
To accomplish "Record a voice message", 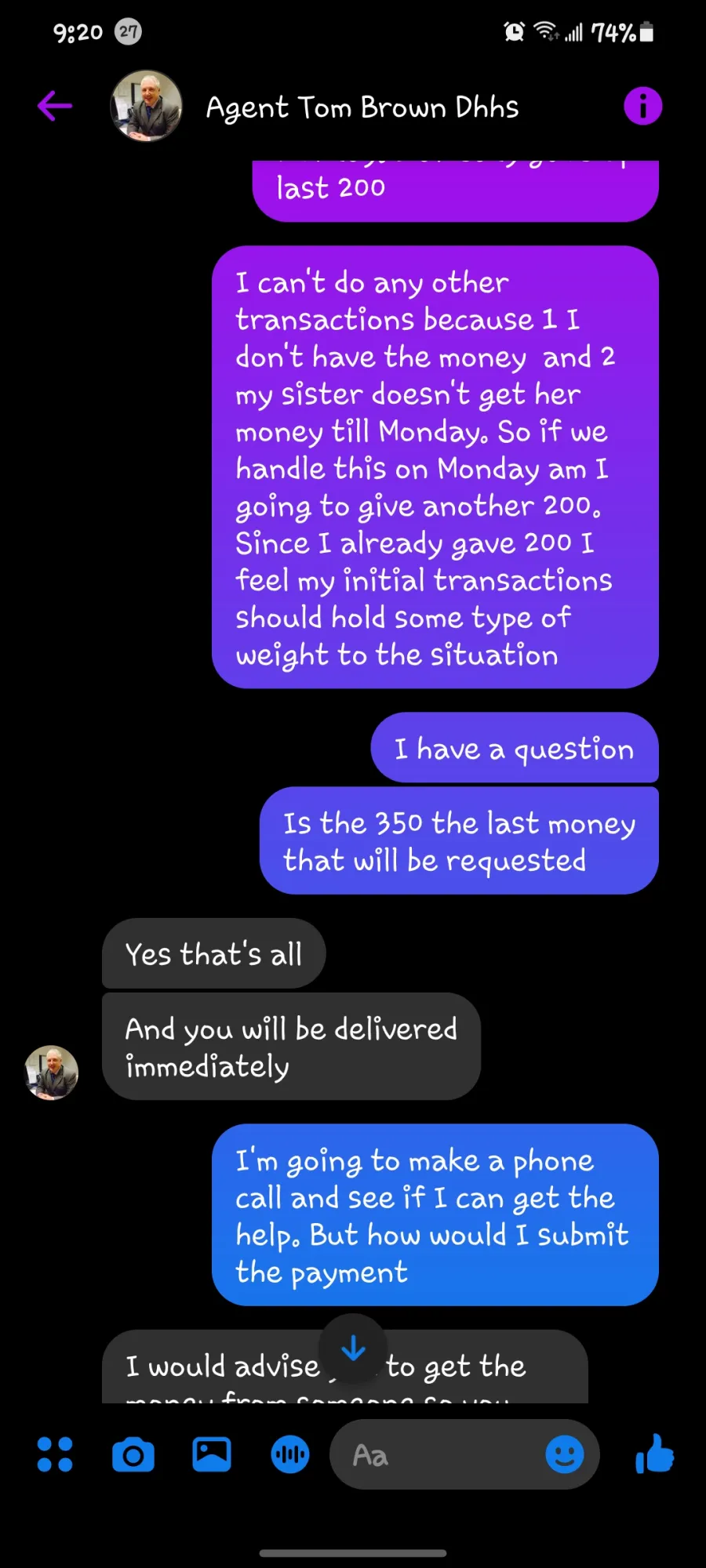I will coord(290,1455).
